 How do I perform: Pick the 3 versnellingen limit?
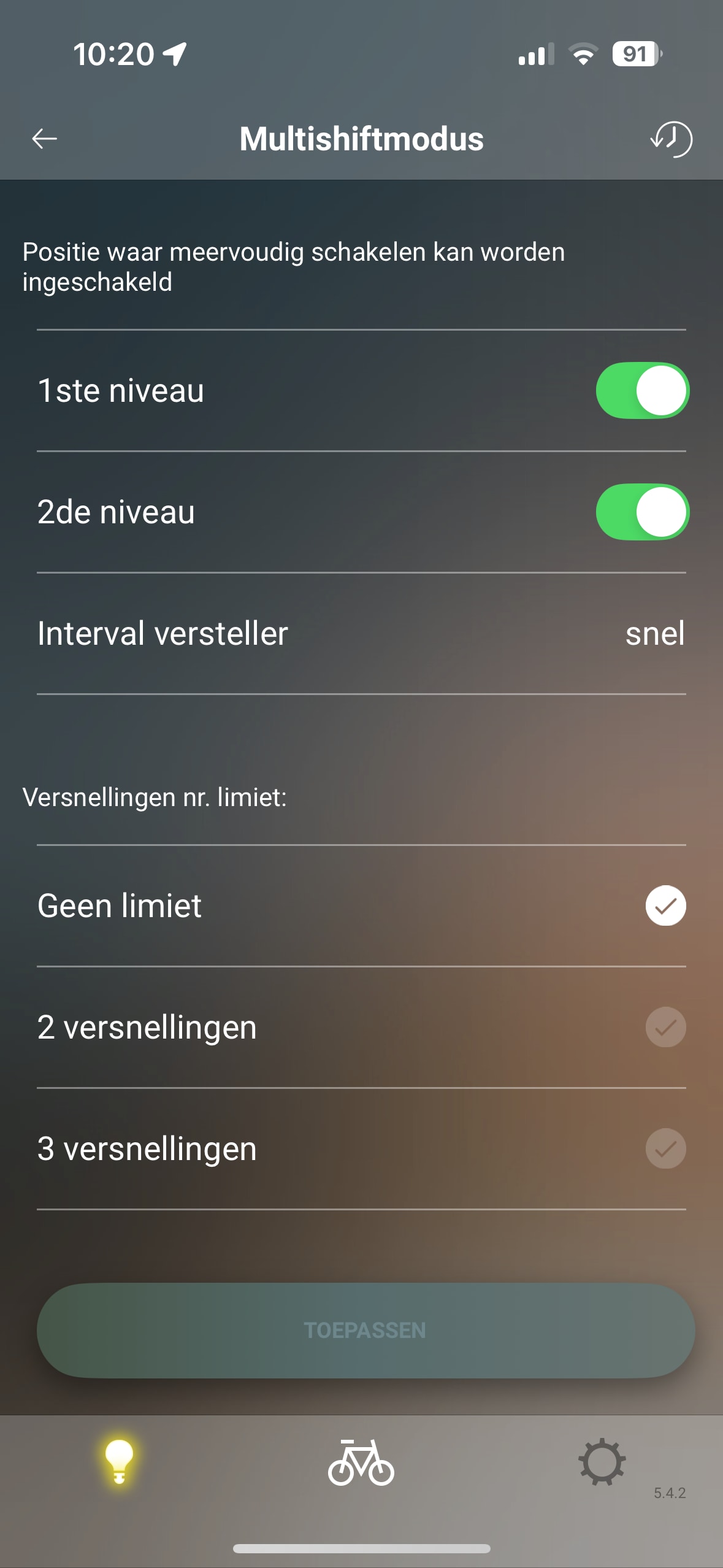coord(665,1148)
